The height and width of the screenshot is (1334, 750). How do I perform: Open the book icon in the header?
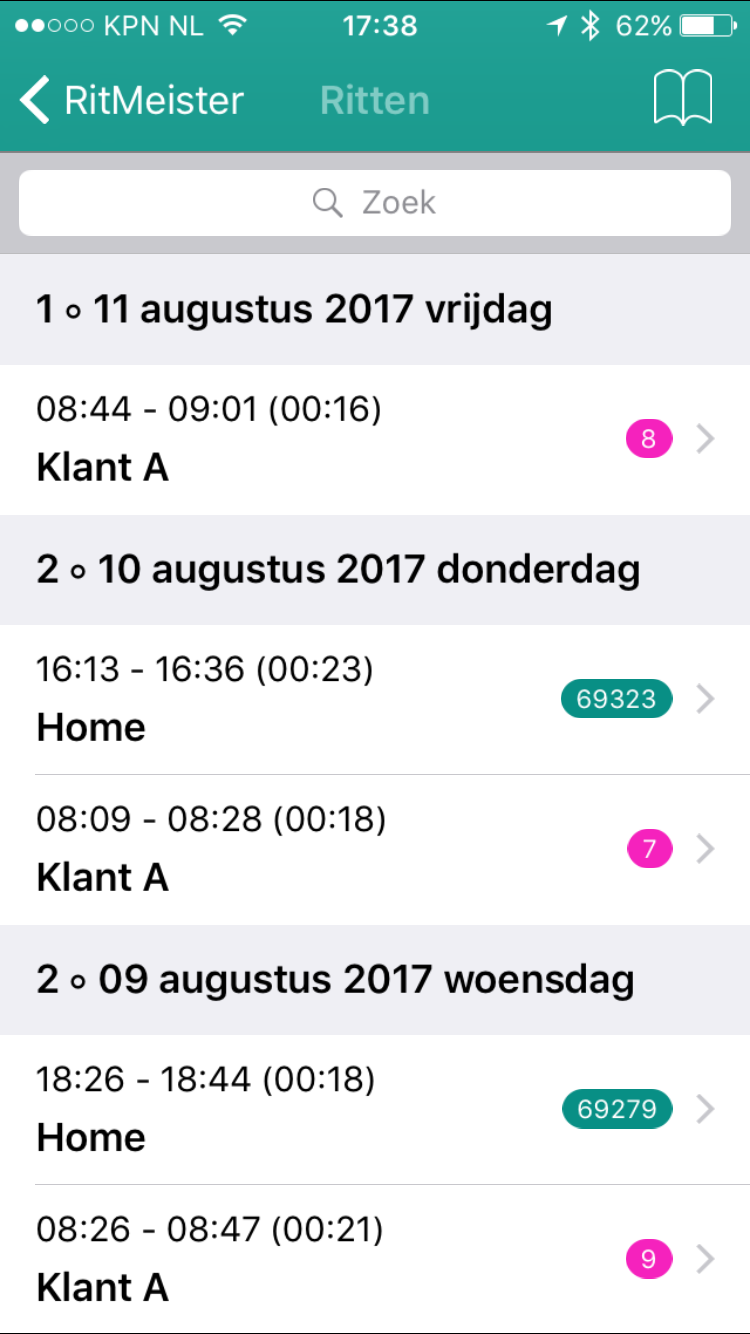click(682, 99)
